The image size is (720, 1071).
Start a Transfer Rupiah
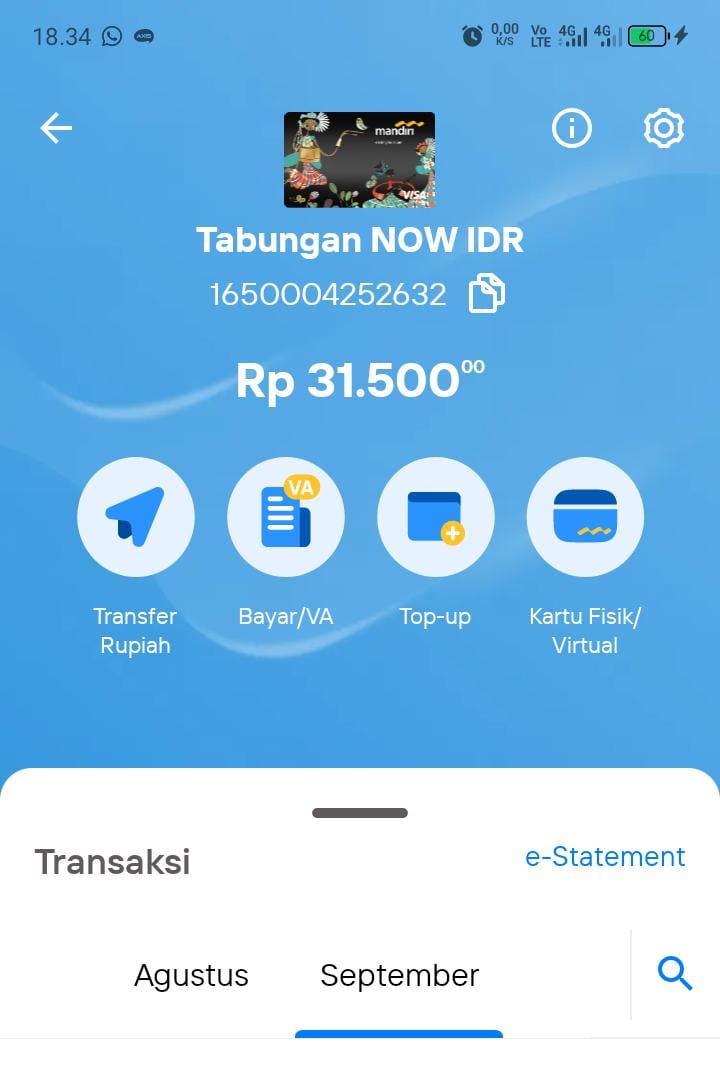point(136,517)
